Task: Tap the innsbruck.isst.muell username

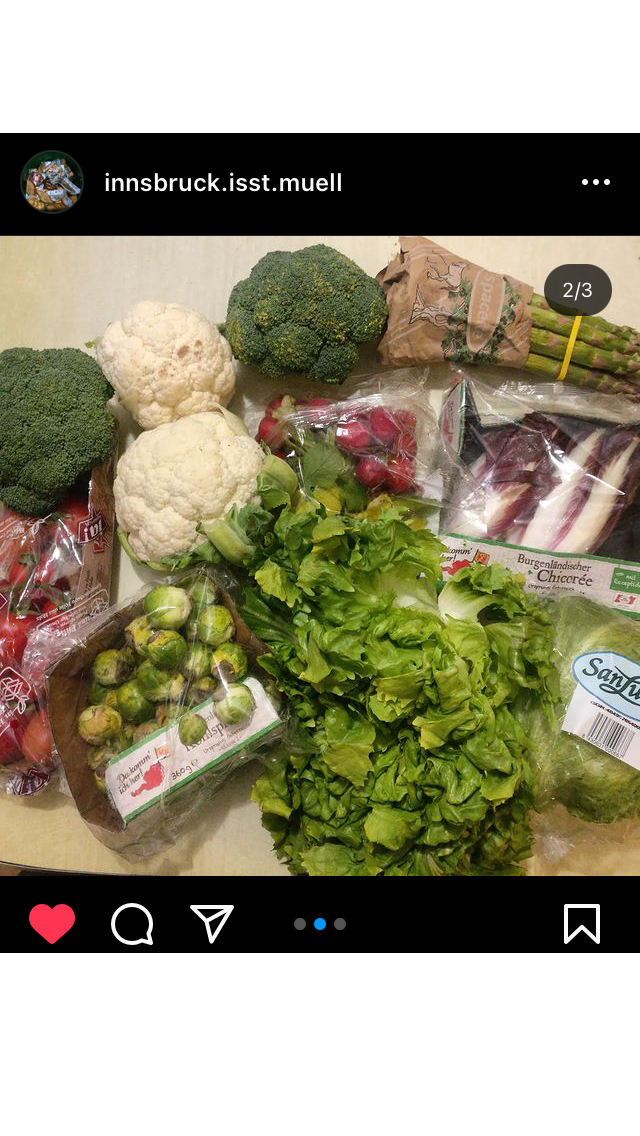Action: coord(223,183)
